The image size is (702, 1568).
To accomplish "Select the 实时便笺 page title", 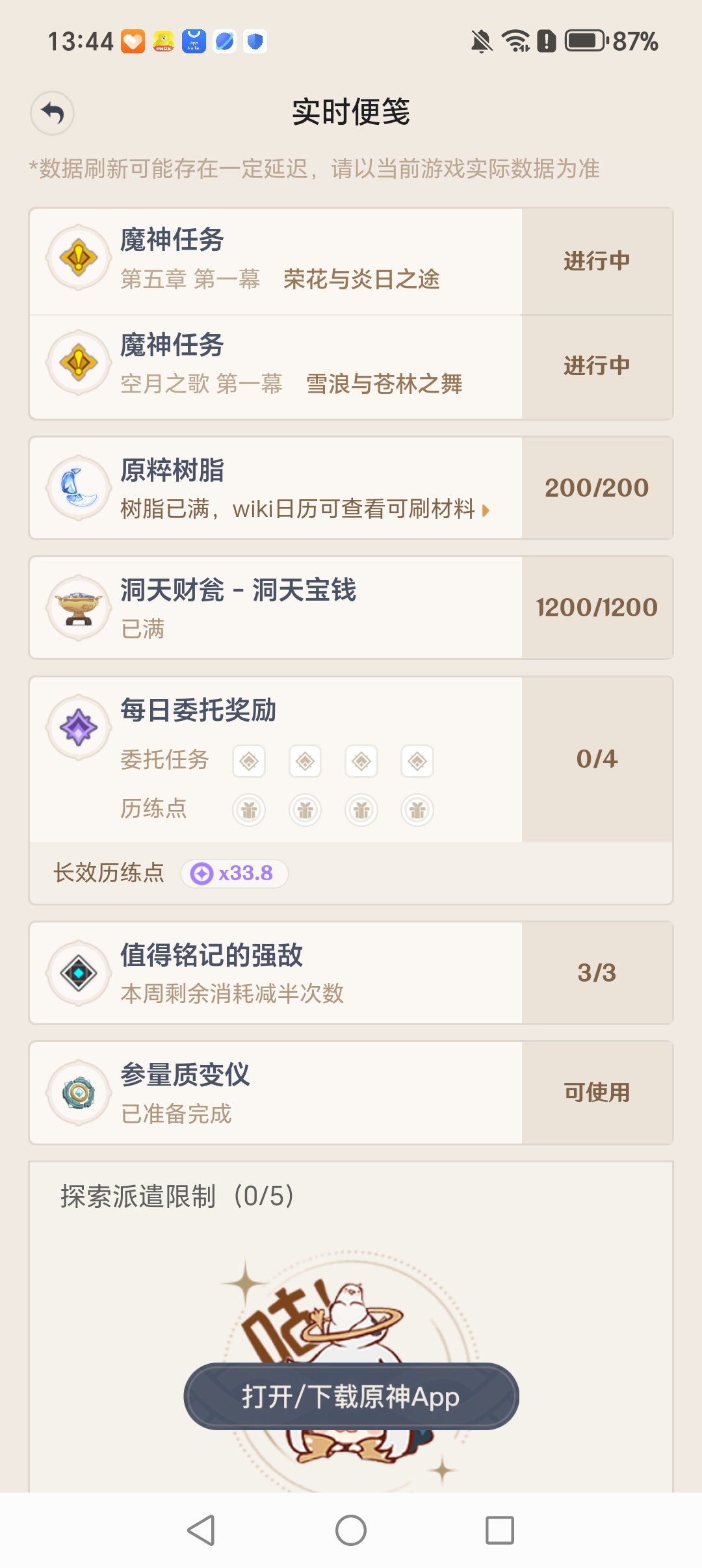I will point(351,112).
